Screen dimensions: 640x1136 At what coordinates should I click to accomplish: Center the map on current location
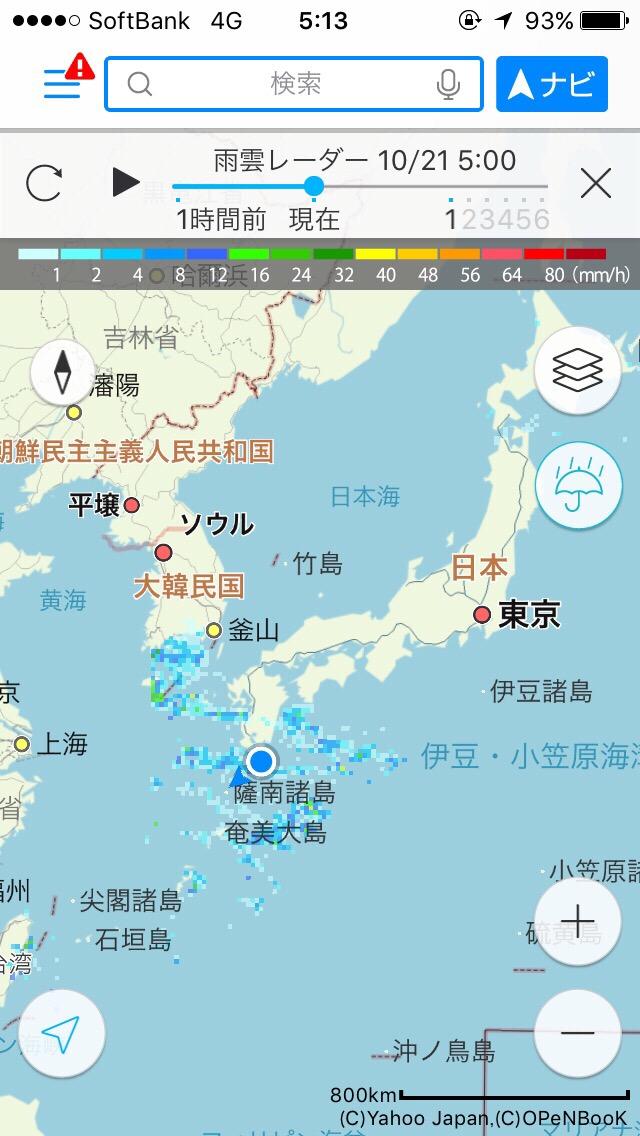tap(62, 1034)
